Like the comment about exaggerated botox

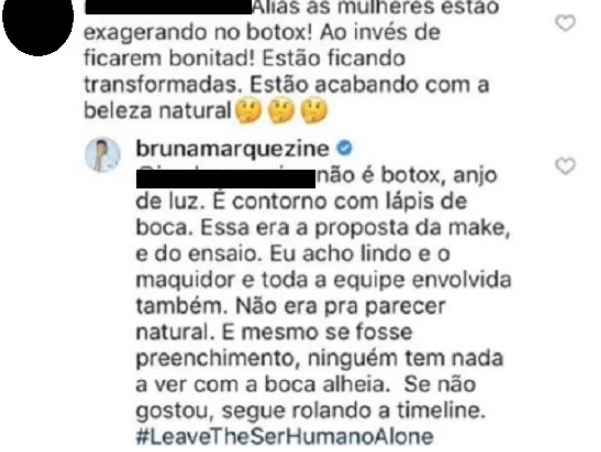566,22
